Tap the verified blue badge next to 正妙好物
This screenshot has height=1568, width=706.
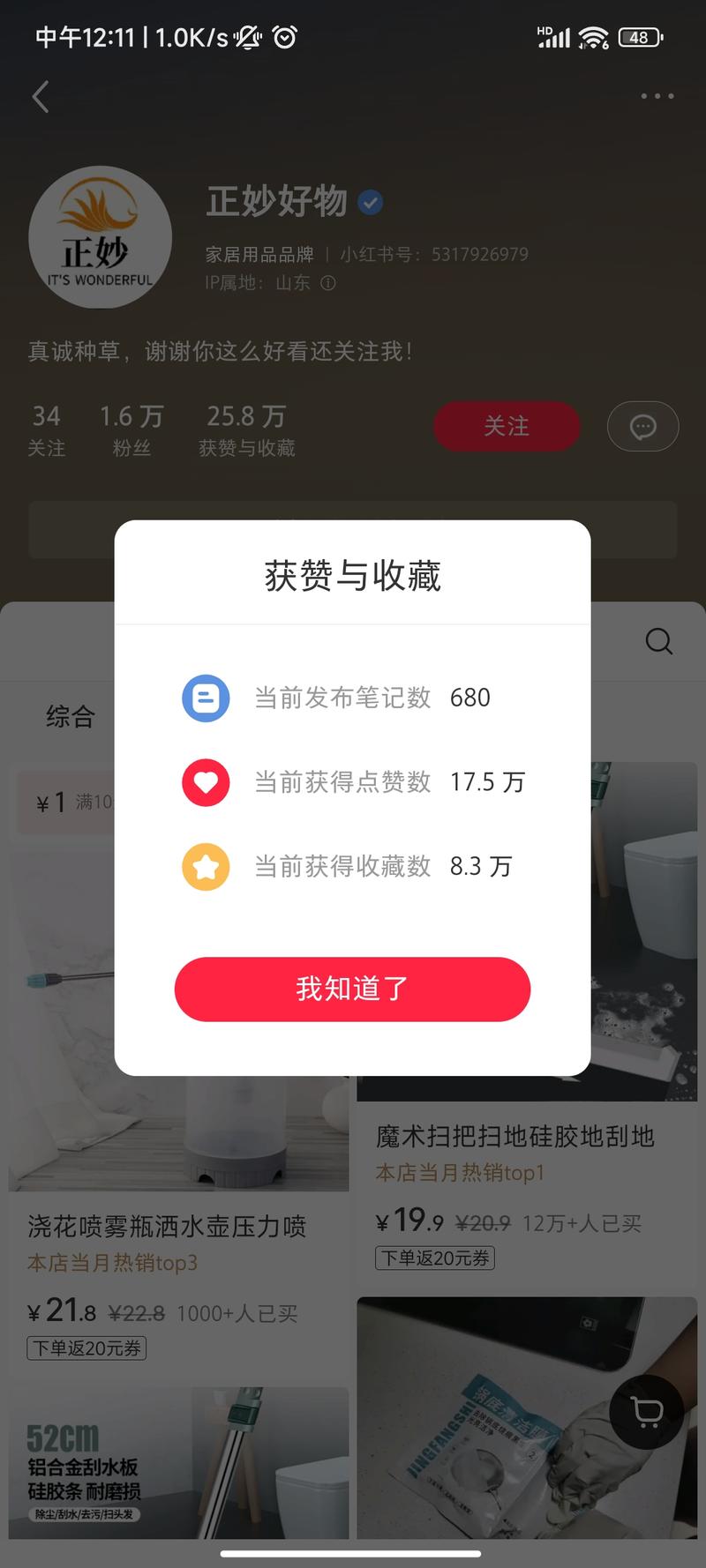(x=370, y=202)
